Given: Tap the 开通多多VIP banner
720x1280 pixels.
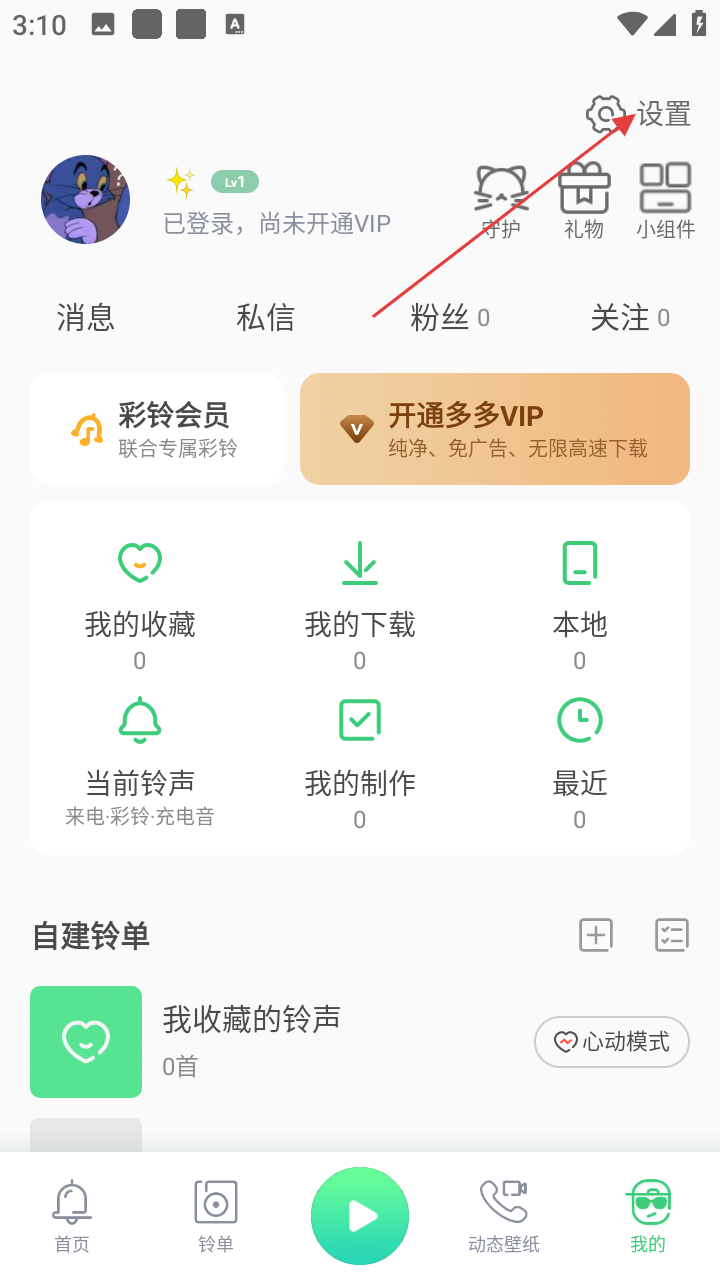Looking at the screenshot, I should point(494,429).
